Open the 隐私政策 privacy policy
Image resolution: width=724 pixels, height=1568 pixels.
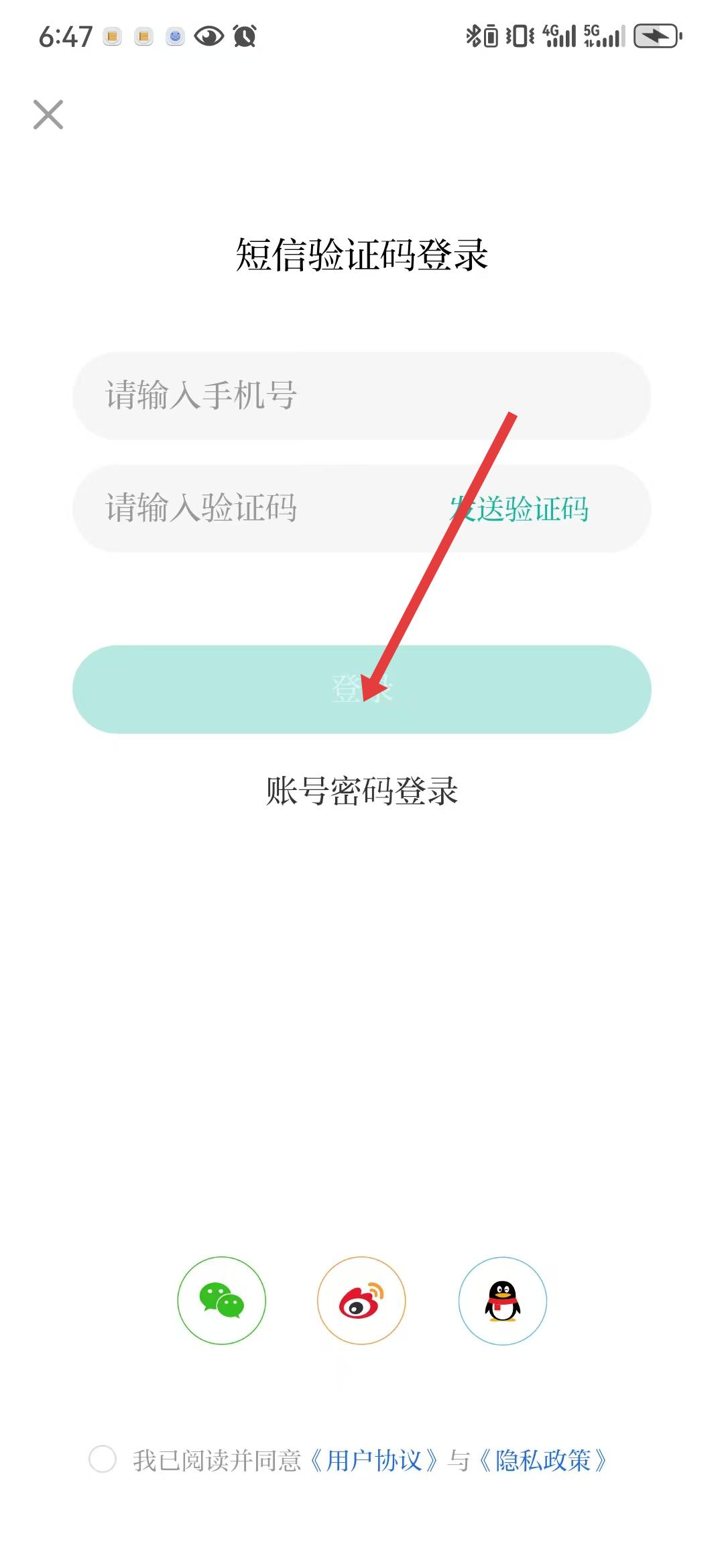543,1460
